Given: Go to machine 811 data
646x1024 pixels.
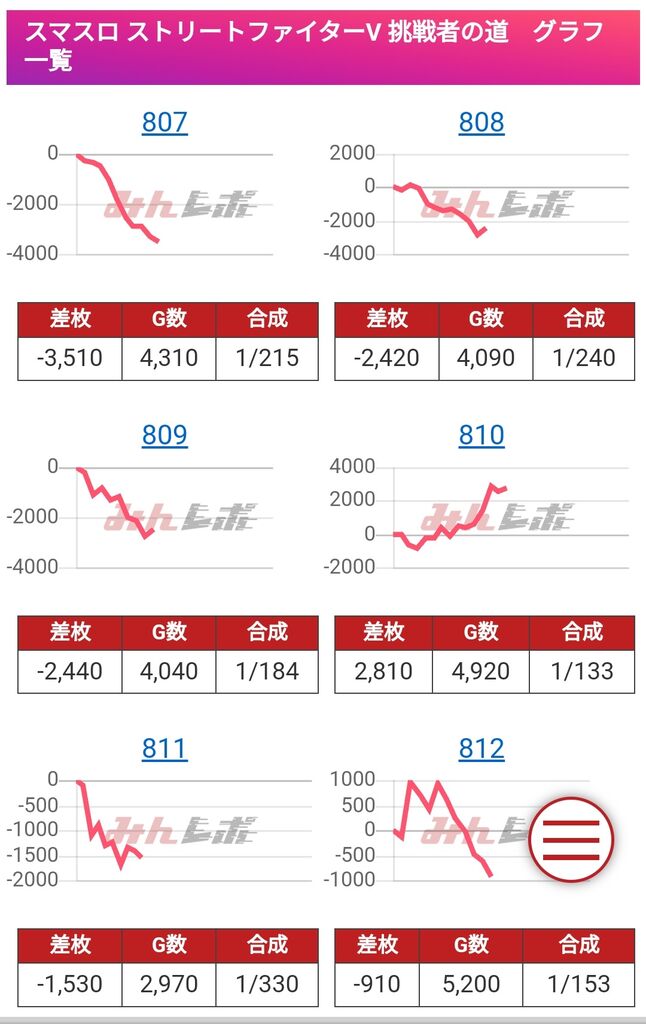Looking at the screenshot, I should tap(165, 749).
